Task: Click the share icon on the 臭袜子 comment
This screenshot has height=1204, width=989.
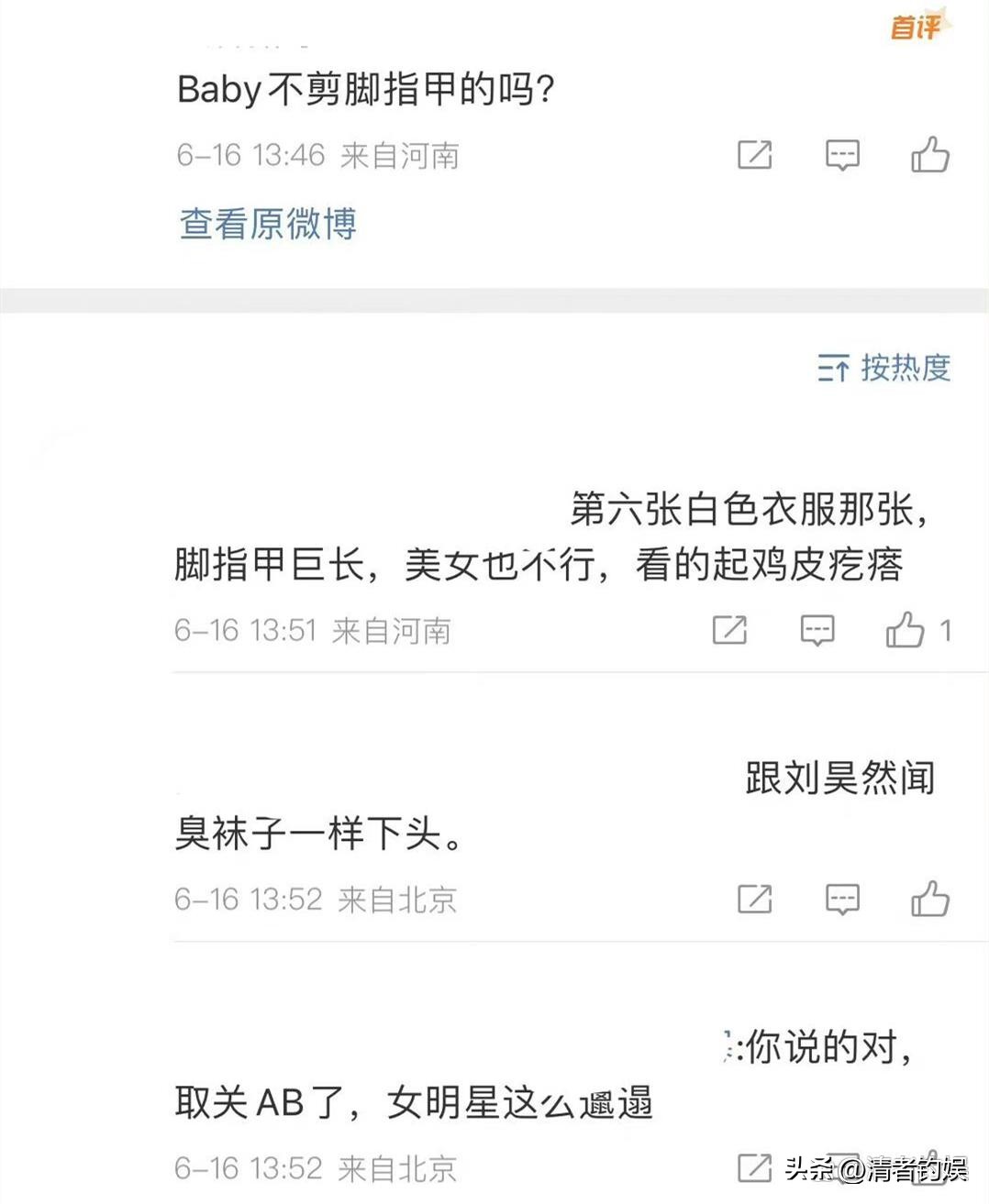Action: pyautogui.click(x=754, y=900)
